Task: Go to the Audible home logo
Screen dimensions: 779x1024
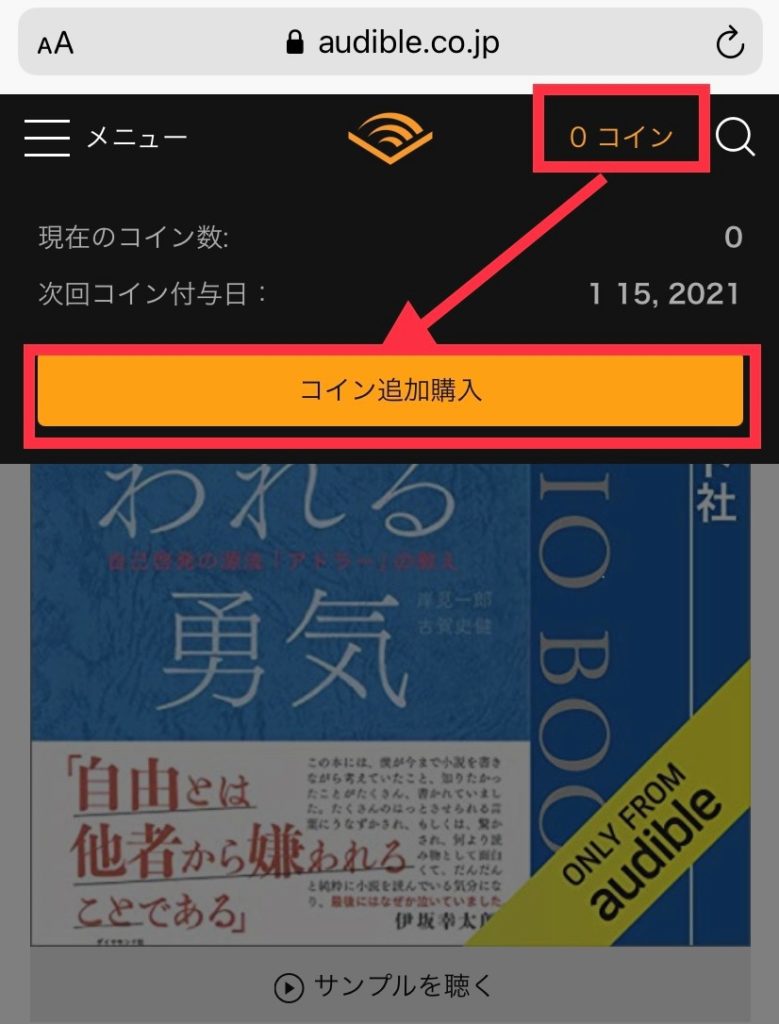Action: pos(389,138)
